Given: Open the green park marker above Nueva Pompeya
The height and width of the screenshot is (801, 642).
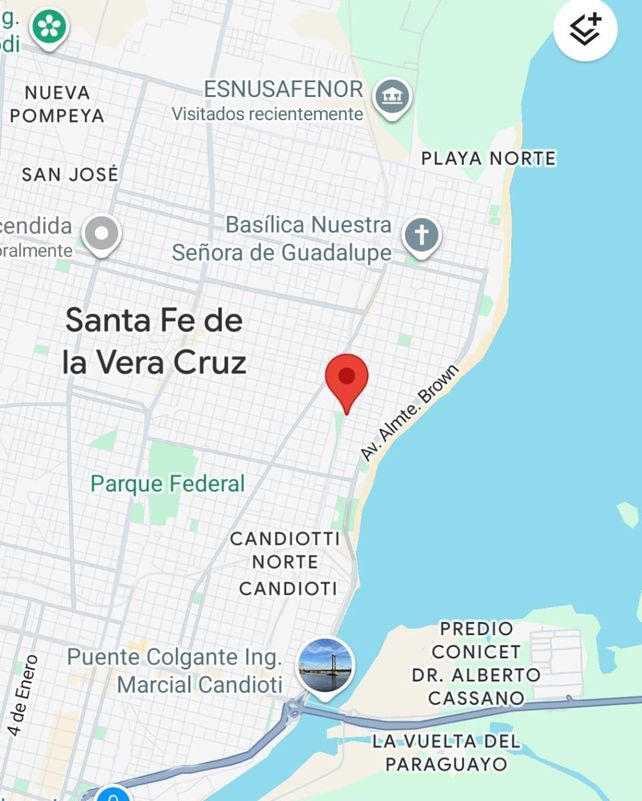Looking at the screenshot, I should (x=48, y=25).
